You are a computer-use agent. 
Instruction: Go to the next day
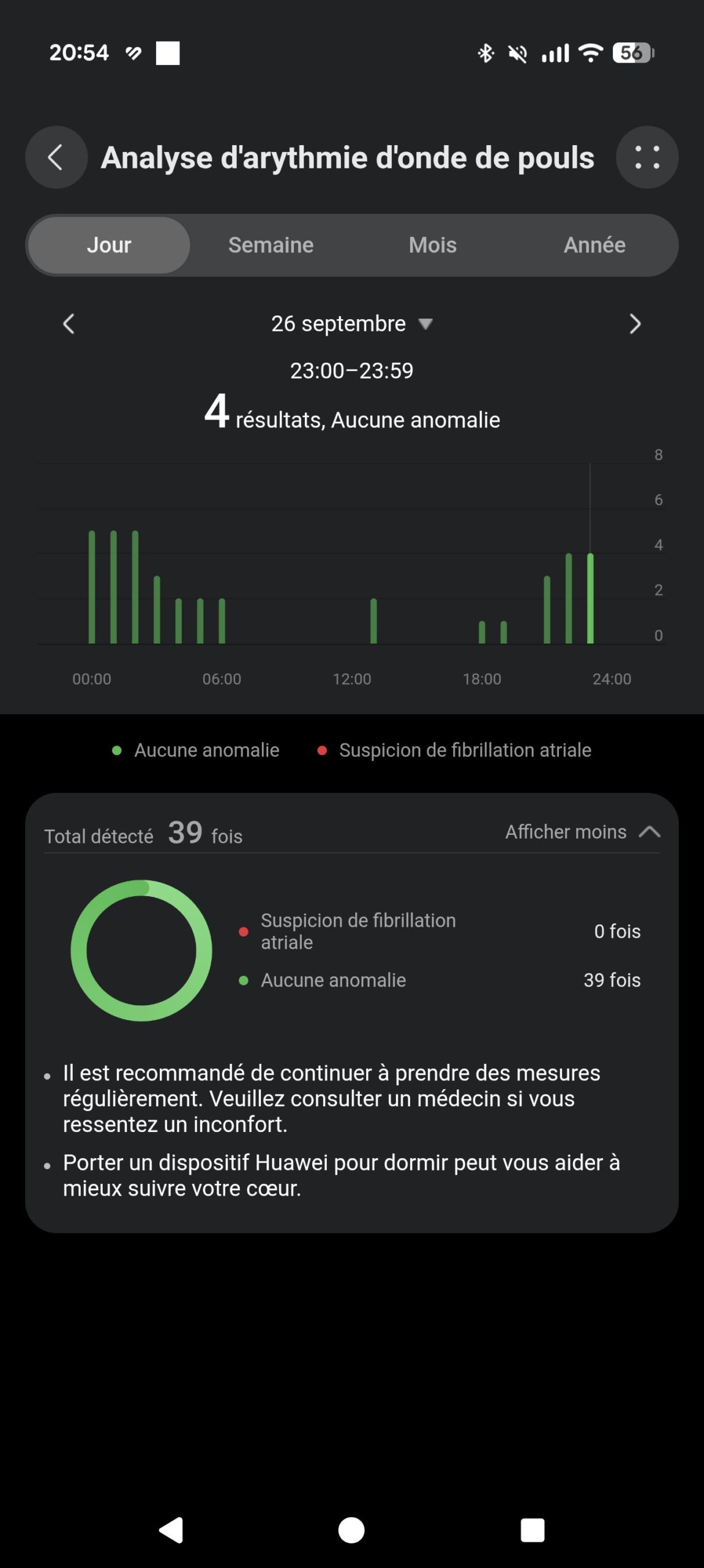635,324
